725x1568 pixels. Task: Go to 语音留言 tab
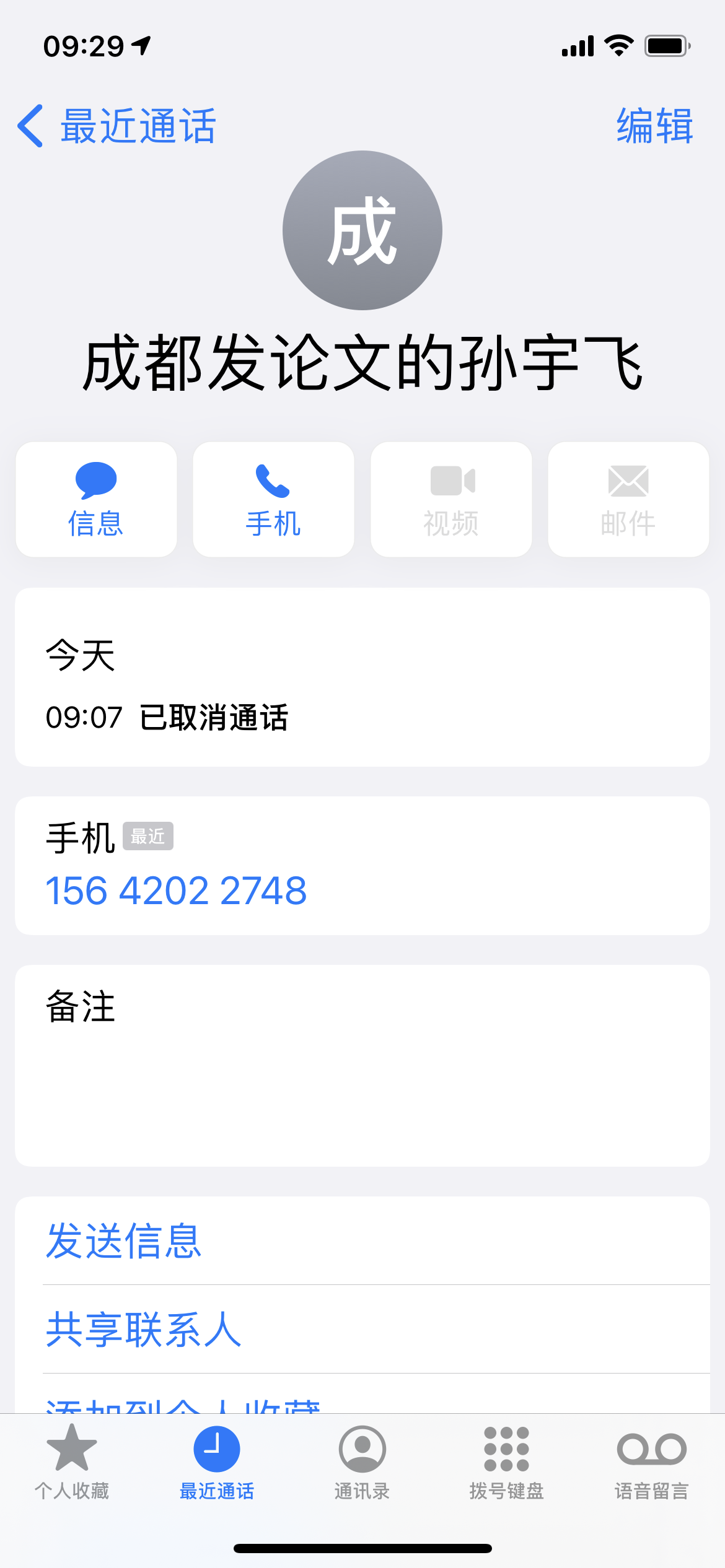click(652, 1461)
